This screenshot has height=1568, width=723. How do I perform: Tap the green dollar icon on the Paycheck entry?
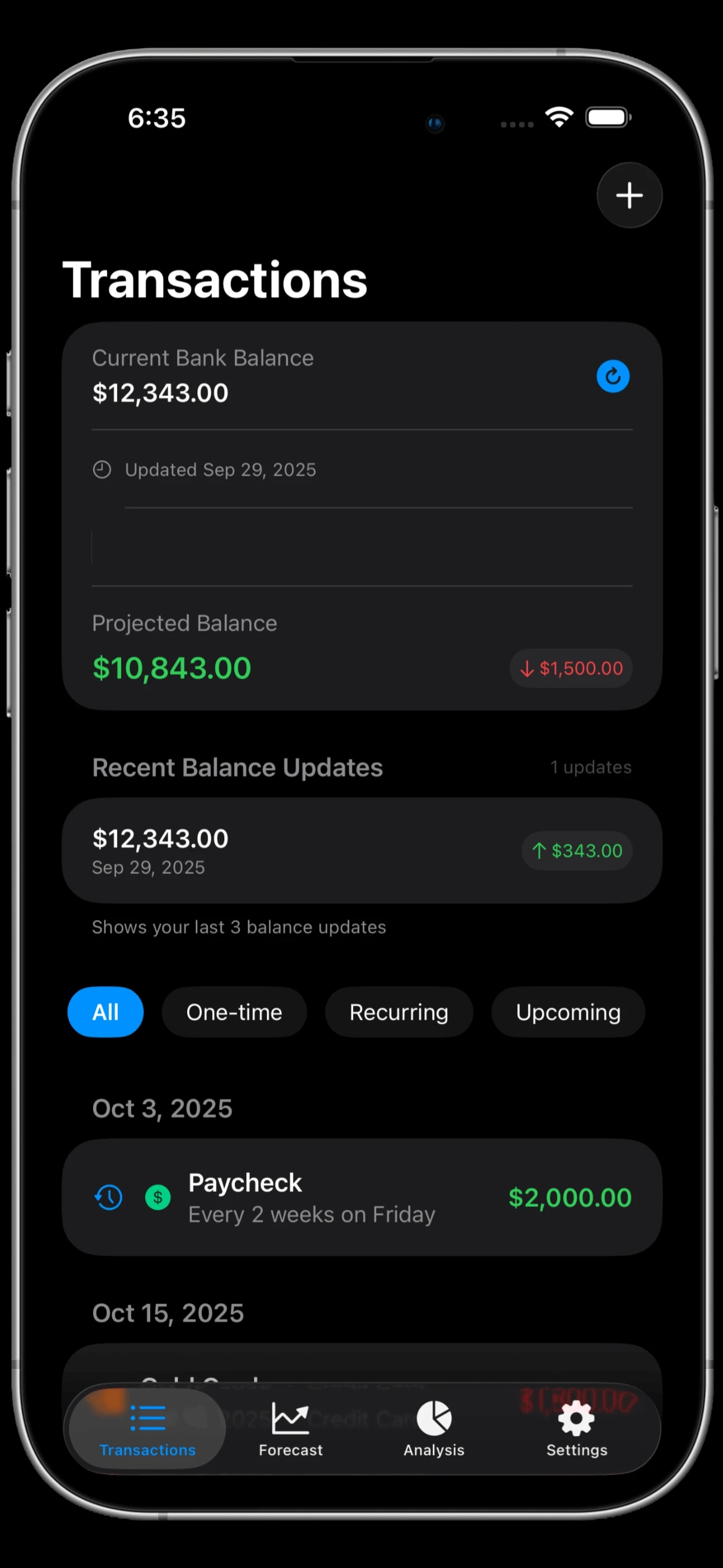click(157, 1197)
